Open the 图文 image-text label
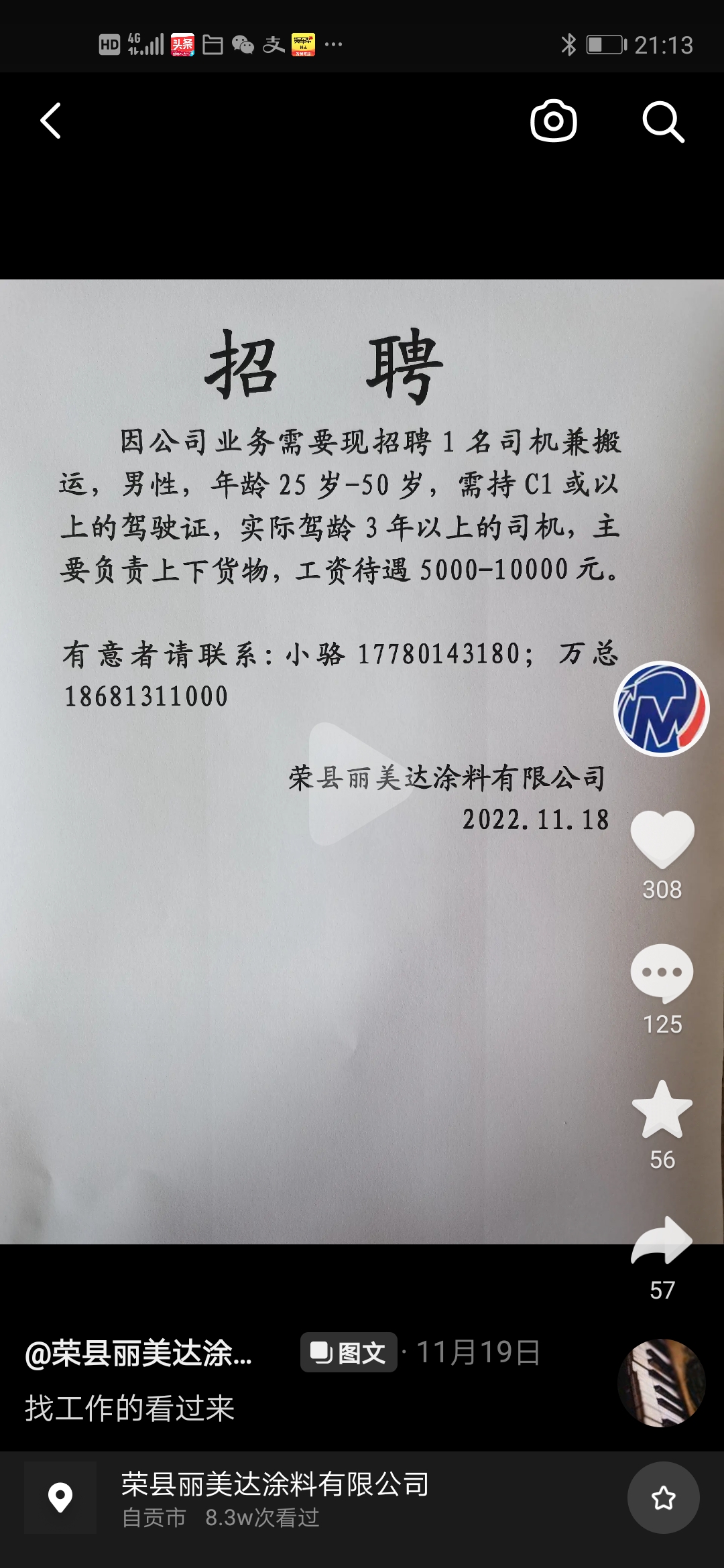The height and width of the screenshot is (1568, 724). [348, 1354]
